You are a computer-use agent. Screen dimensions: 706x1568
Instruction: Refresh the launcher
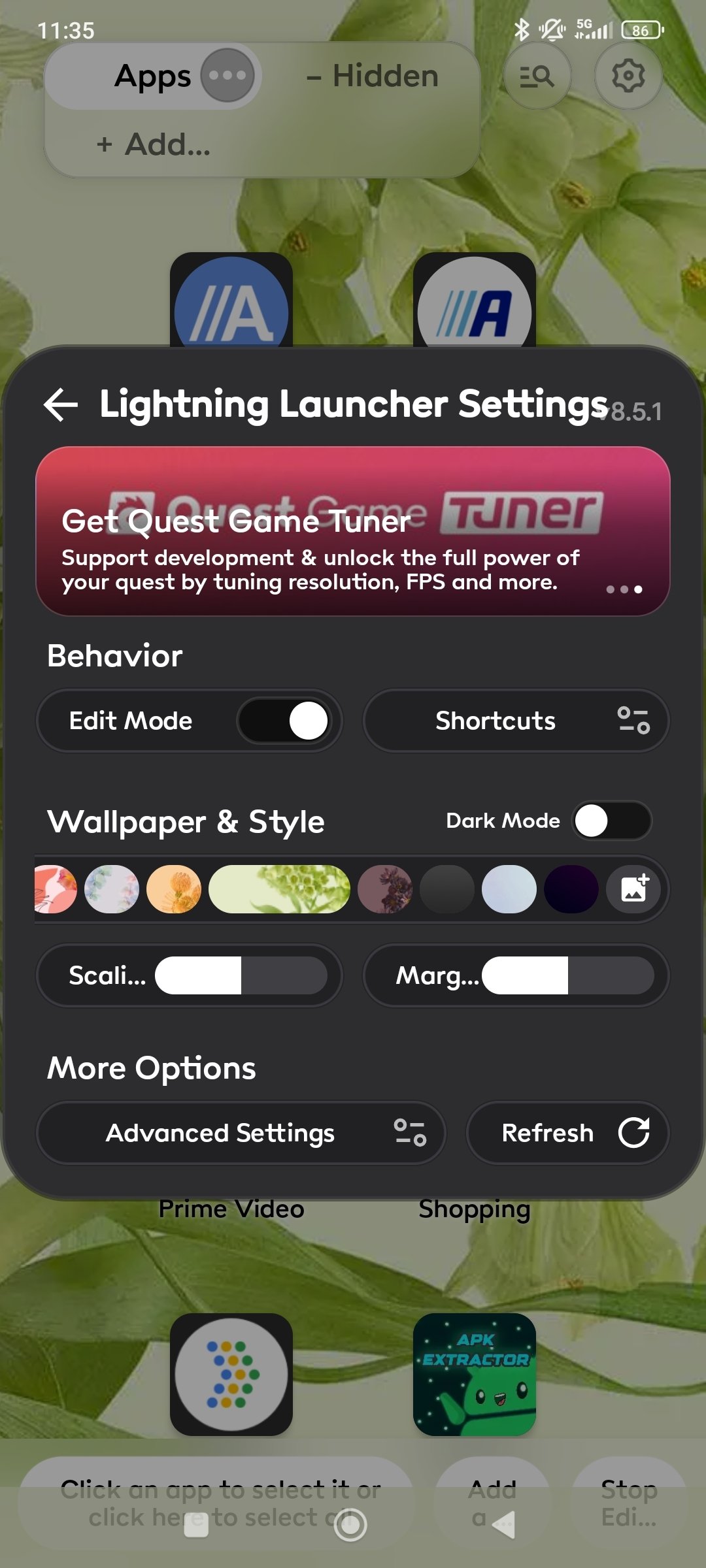tap(567, 1133)
